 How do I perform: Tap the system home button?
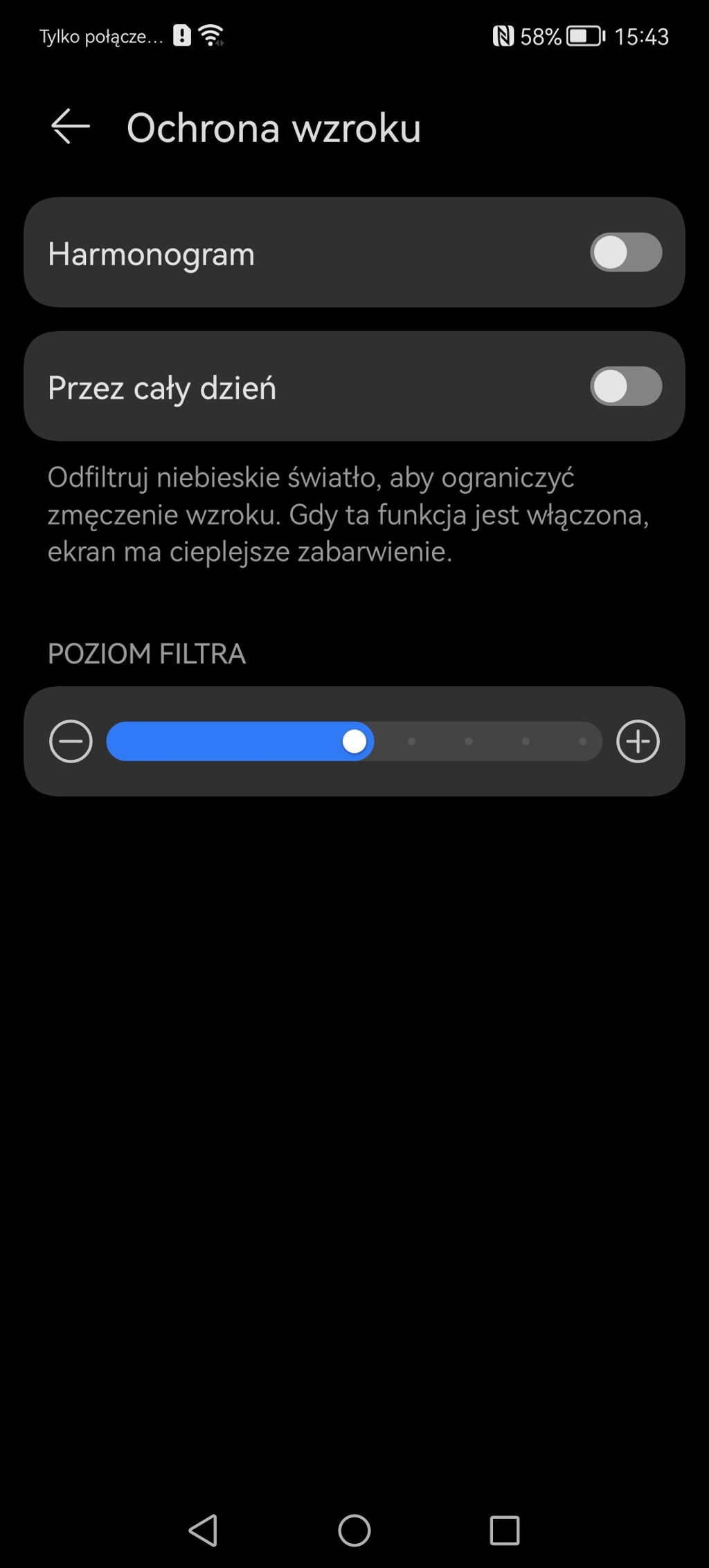(354, 1530)
